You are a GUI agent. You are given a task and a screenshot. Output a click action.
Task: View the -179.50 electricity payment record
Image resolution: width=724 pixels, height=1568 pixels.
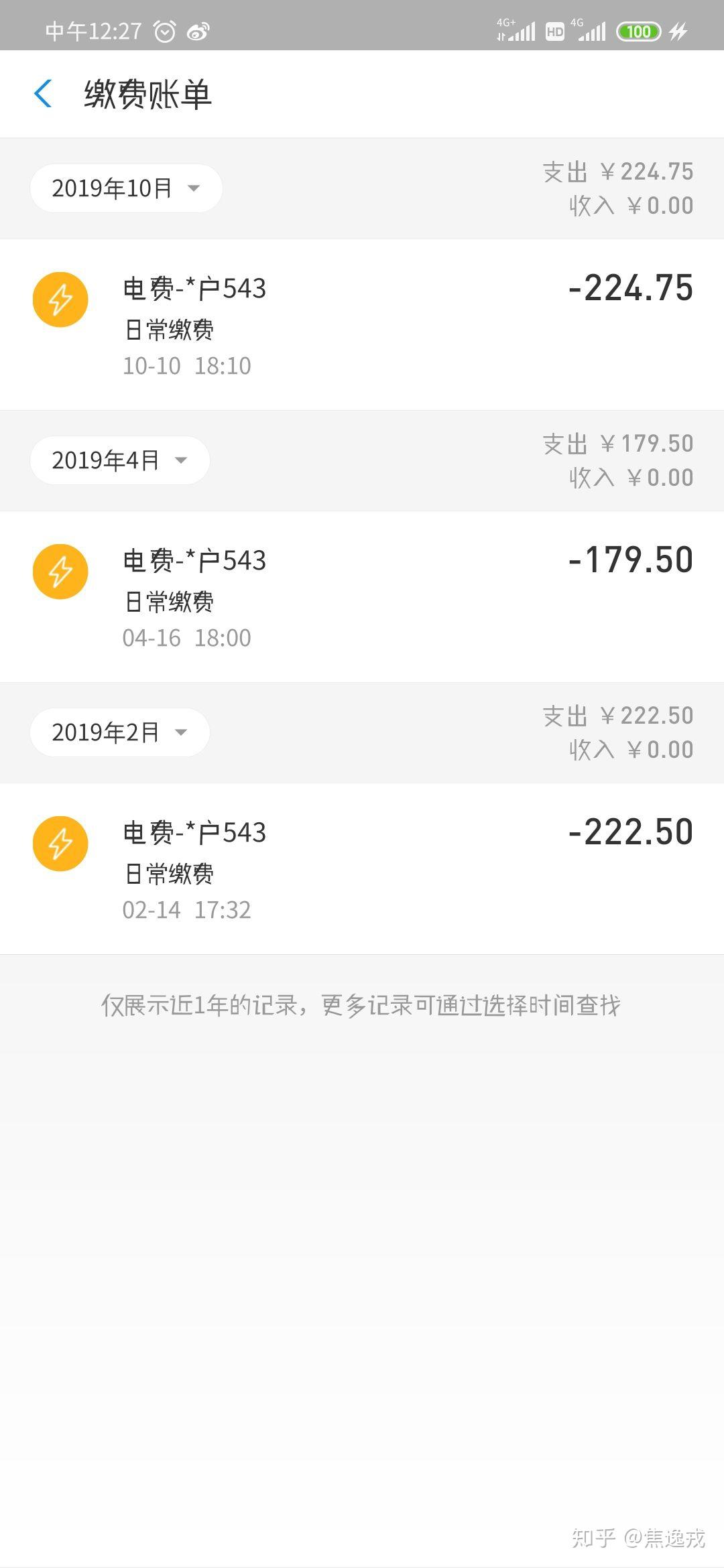point(362,597)
